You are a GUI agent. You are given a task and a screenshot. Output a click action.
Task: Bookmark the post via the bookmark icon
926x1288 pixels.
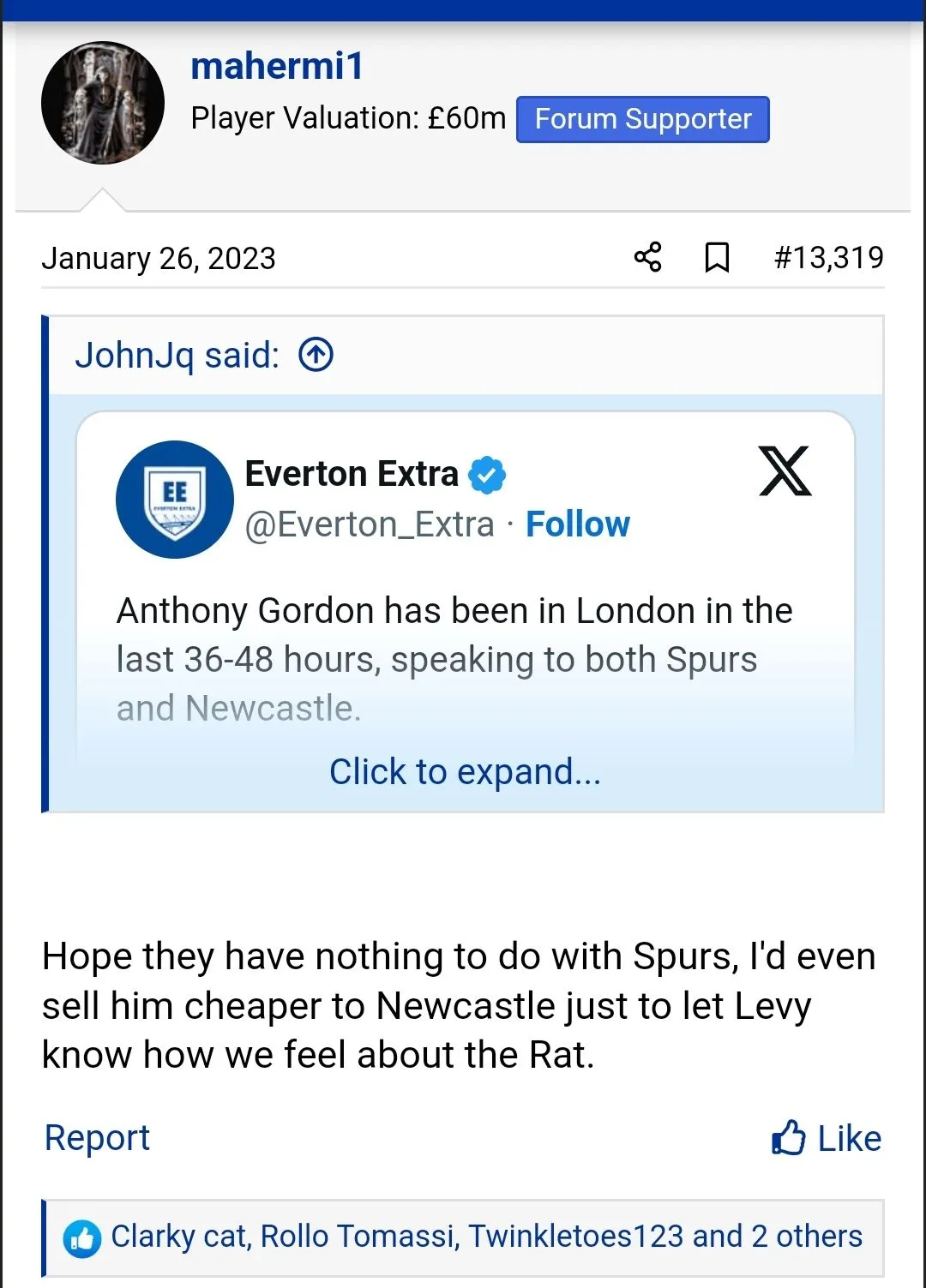tap(717, 257)
